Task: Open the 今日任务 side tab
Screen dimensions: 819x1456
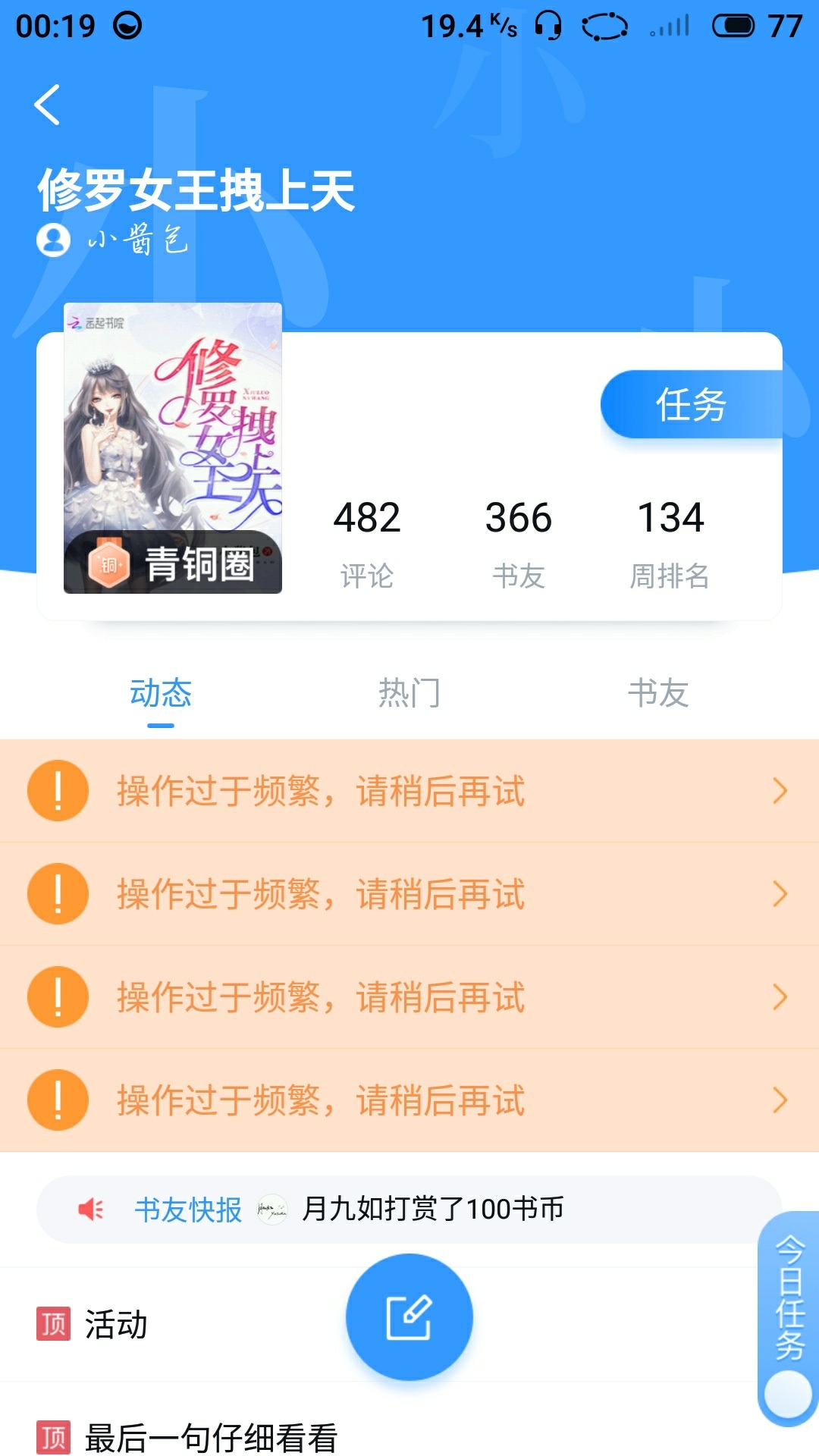Action: click(x=789, y=1318)
